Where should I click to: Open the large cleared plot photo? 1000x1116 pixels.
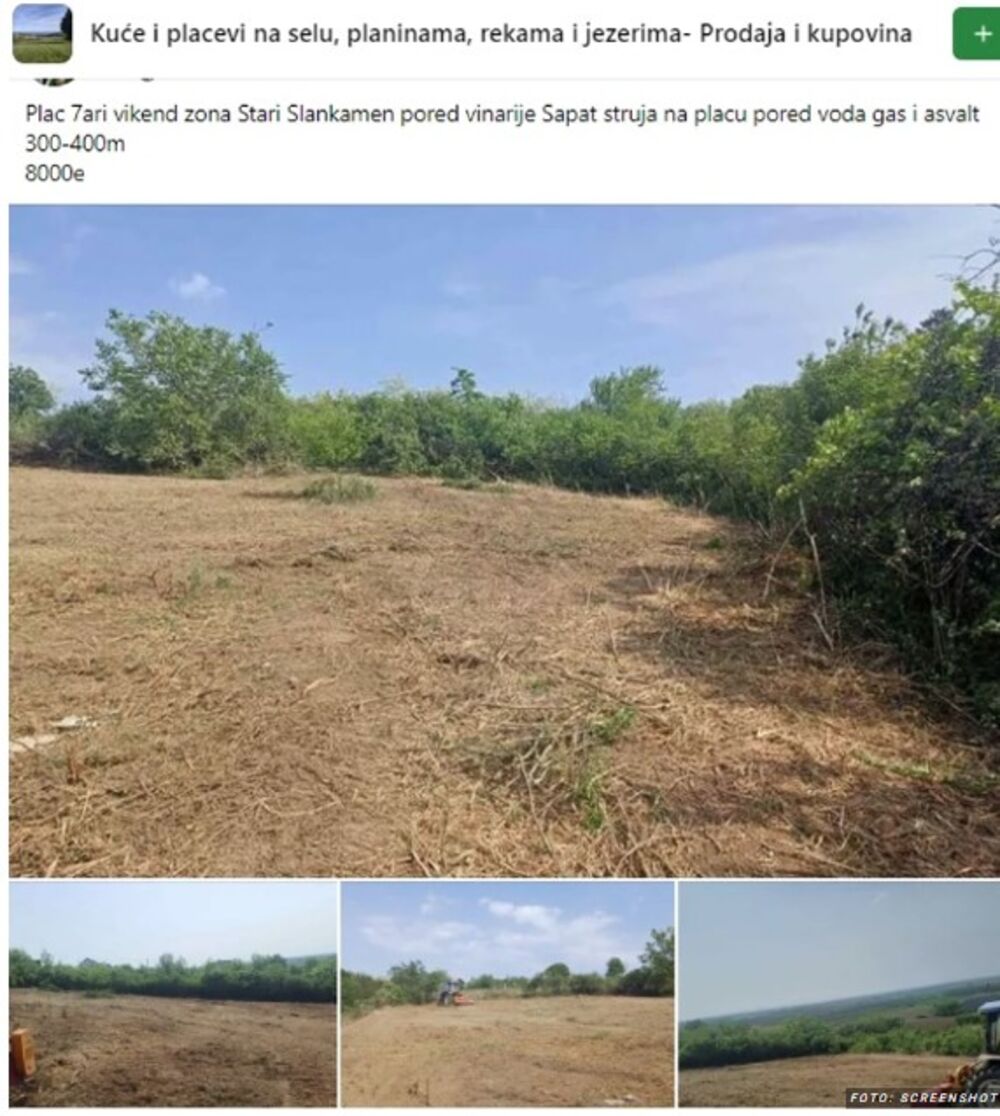point(504,540)
